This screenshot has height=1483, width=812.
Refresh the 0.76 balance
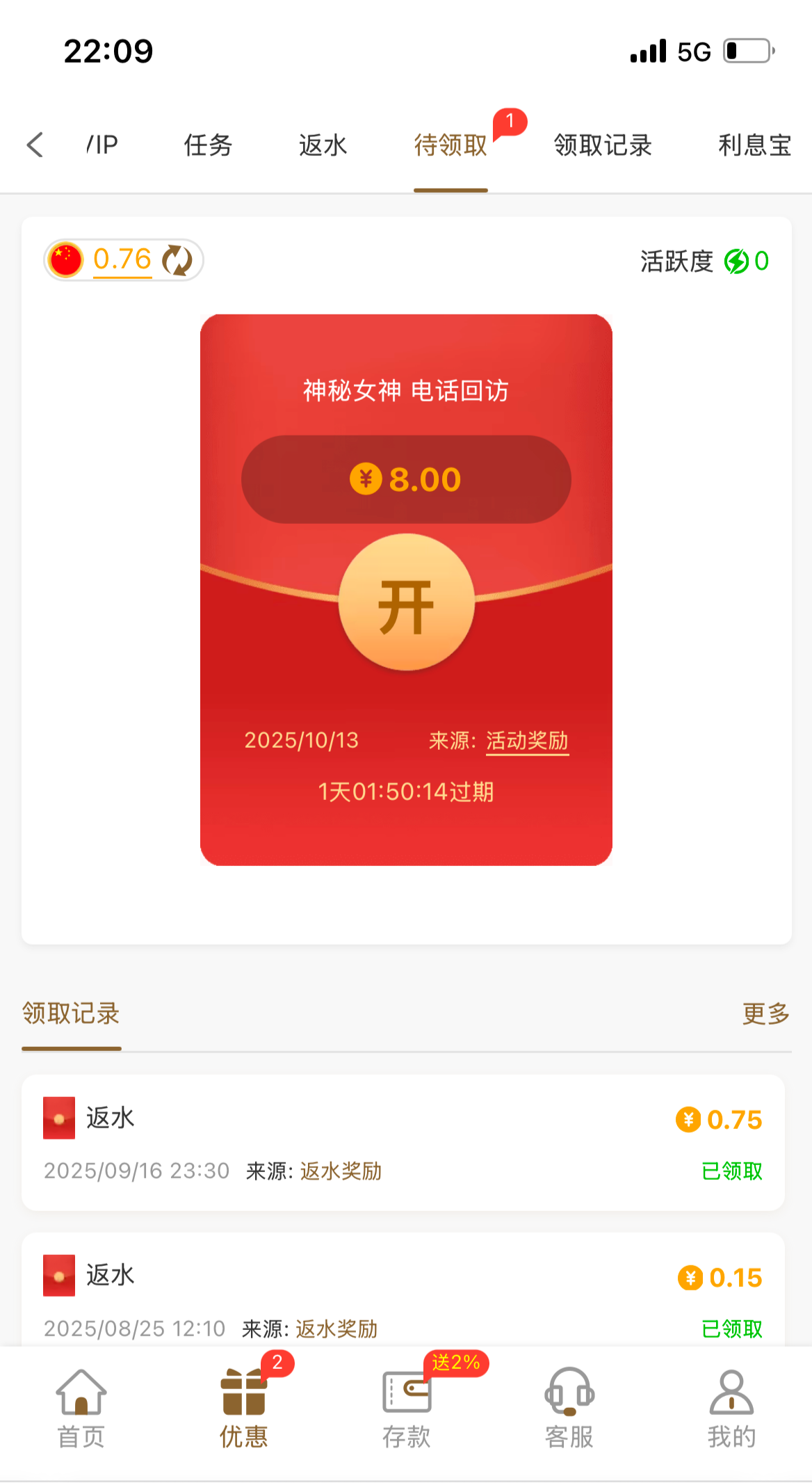click(x=177, y=260)
